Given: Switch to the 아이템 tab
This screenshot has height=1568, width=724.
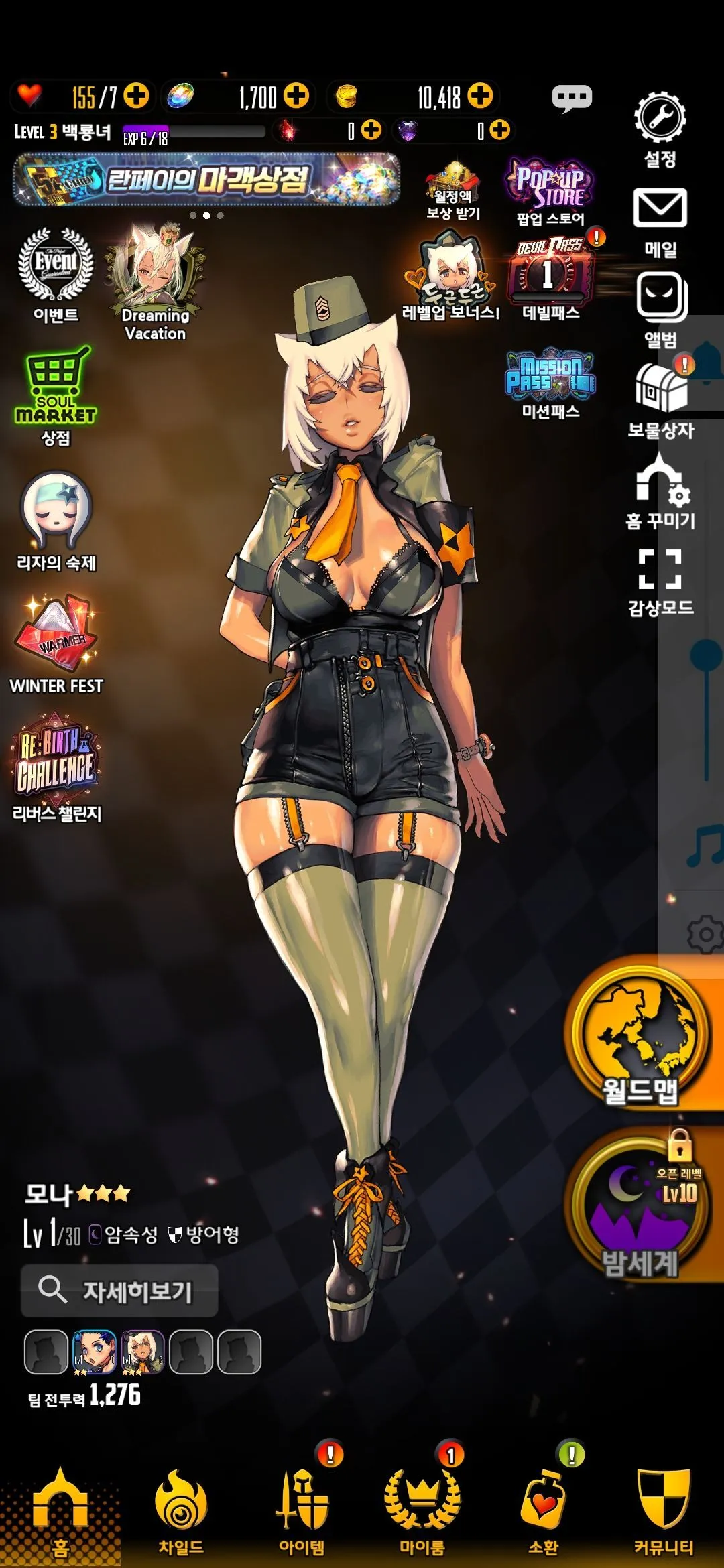Looking at the screenshot, I should (302, 1511).
